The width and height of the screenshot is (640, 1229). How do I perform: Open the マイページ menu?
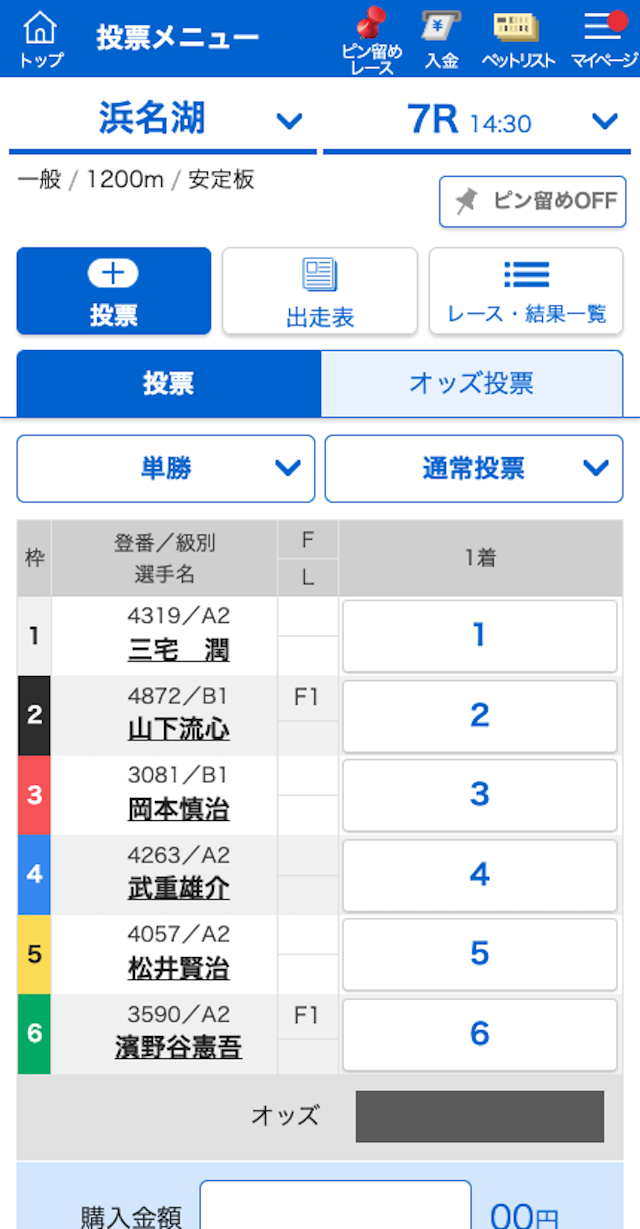coord(604,40)
